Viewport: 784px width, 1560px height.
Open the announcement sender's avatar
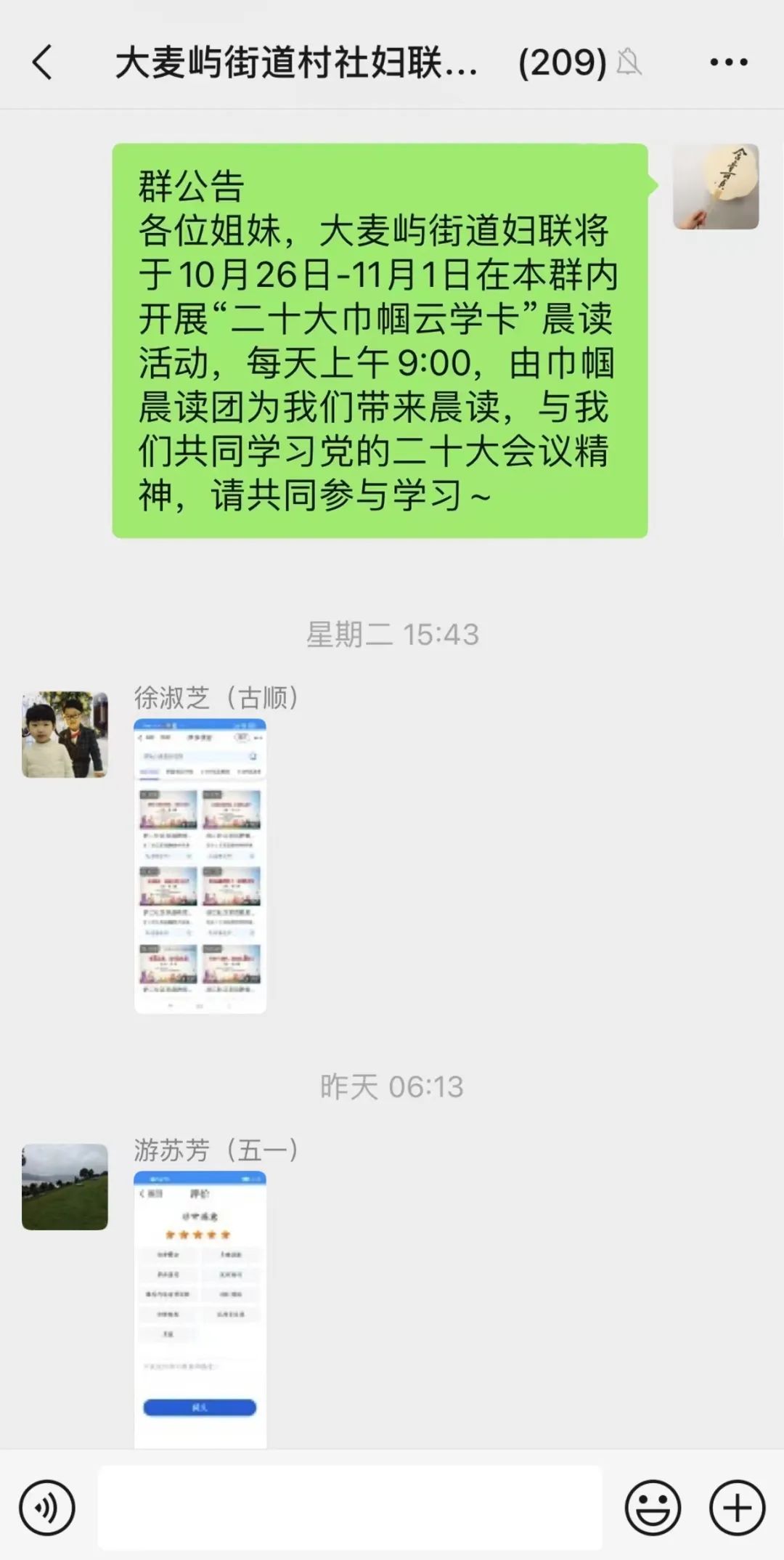715,187
